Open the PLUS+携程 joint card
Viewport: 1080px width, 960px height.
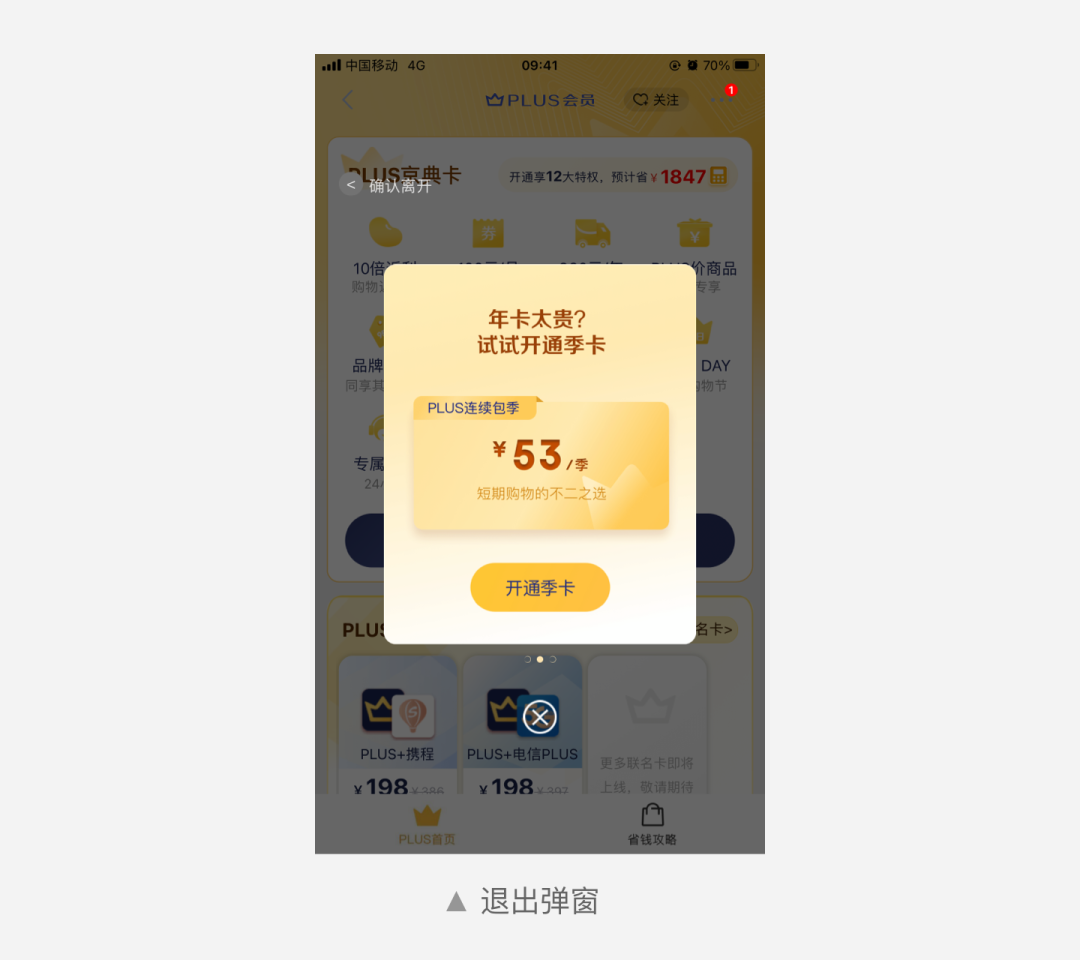(398, 725)
